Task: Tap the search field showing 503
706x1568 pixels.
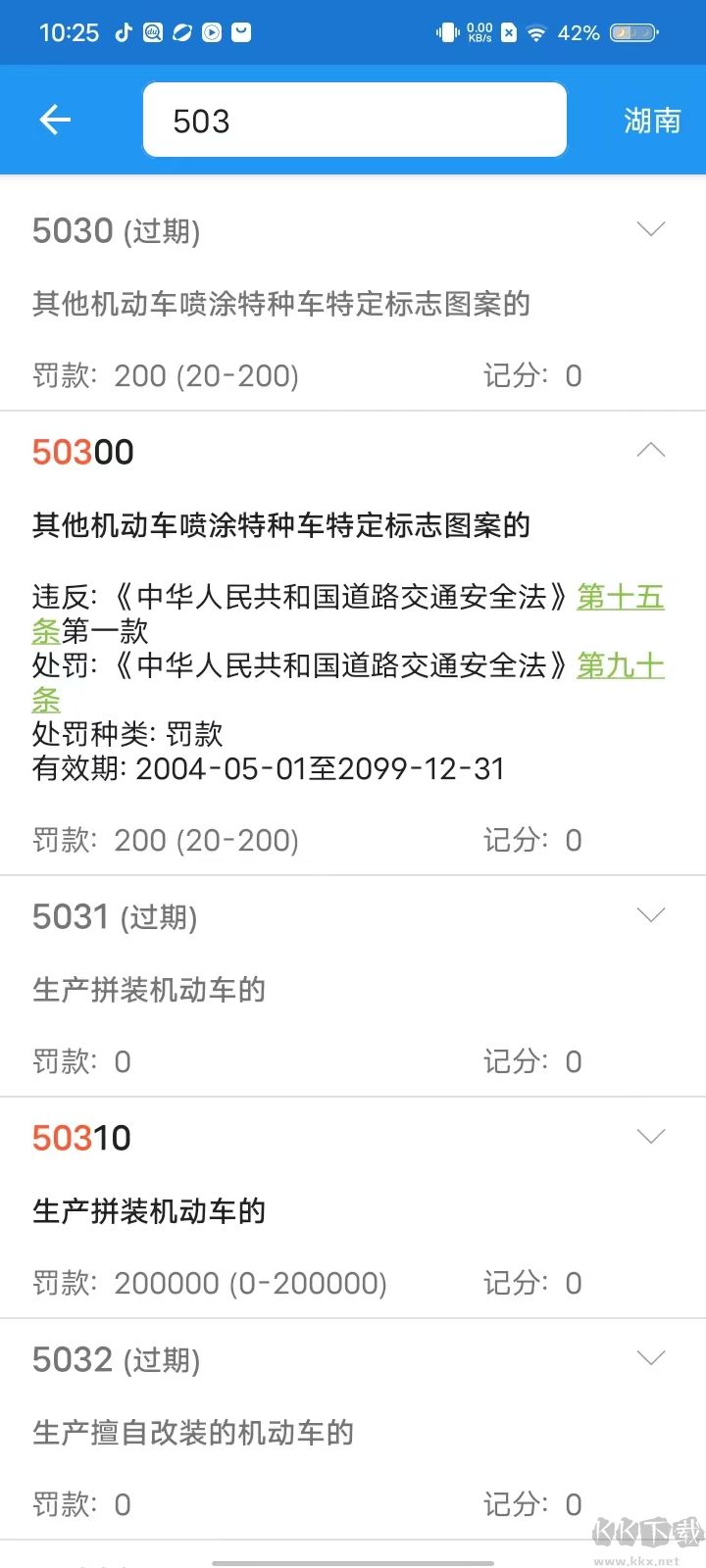Action: click(x=353, y=120)
